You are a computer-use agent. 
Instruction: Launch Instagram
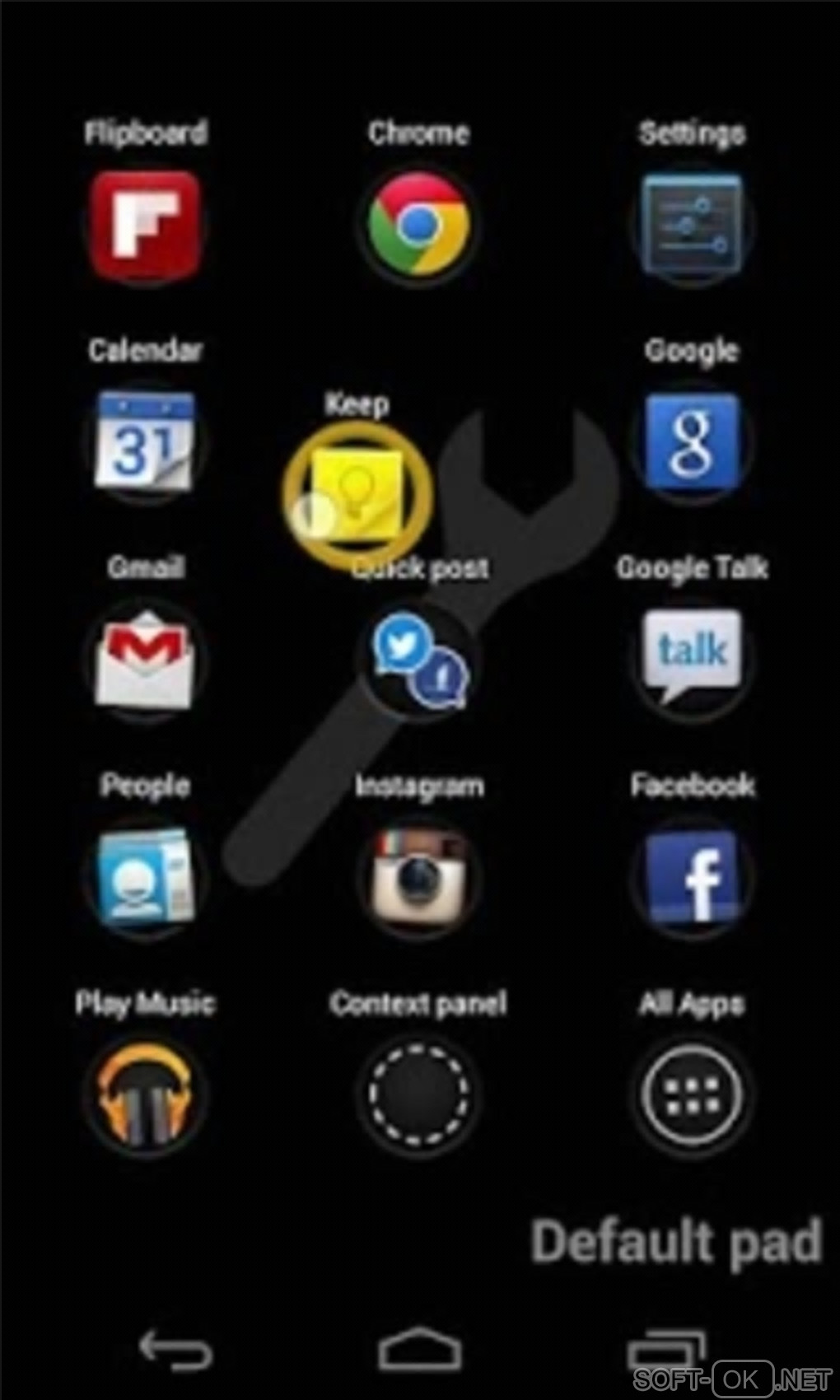click(418, 877)
